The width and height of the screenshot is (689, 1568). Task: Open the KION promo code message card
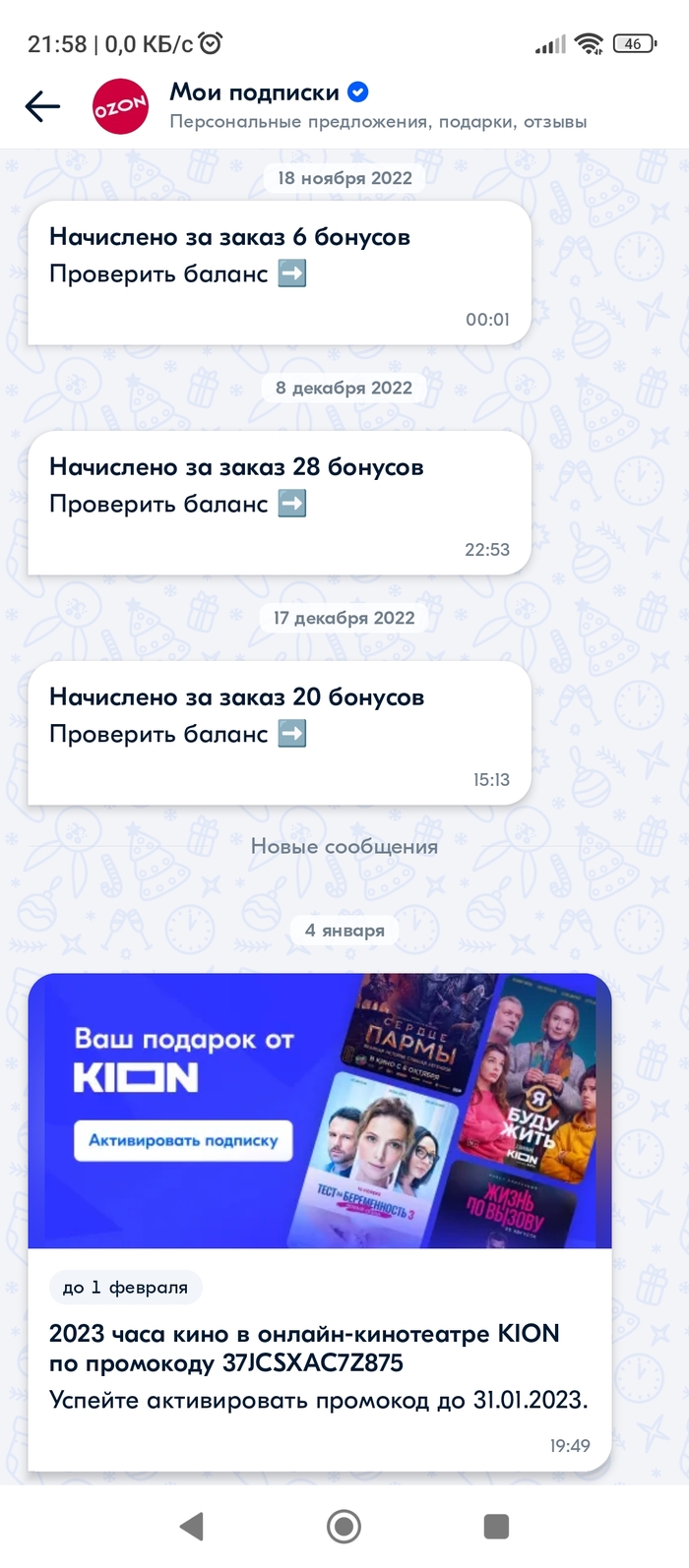point(319,1362)
